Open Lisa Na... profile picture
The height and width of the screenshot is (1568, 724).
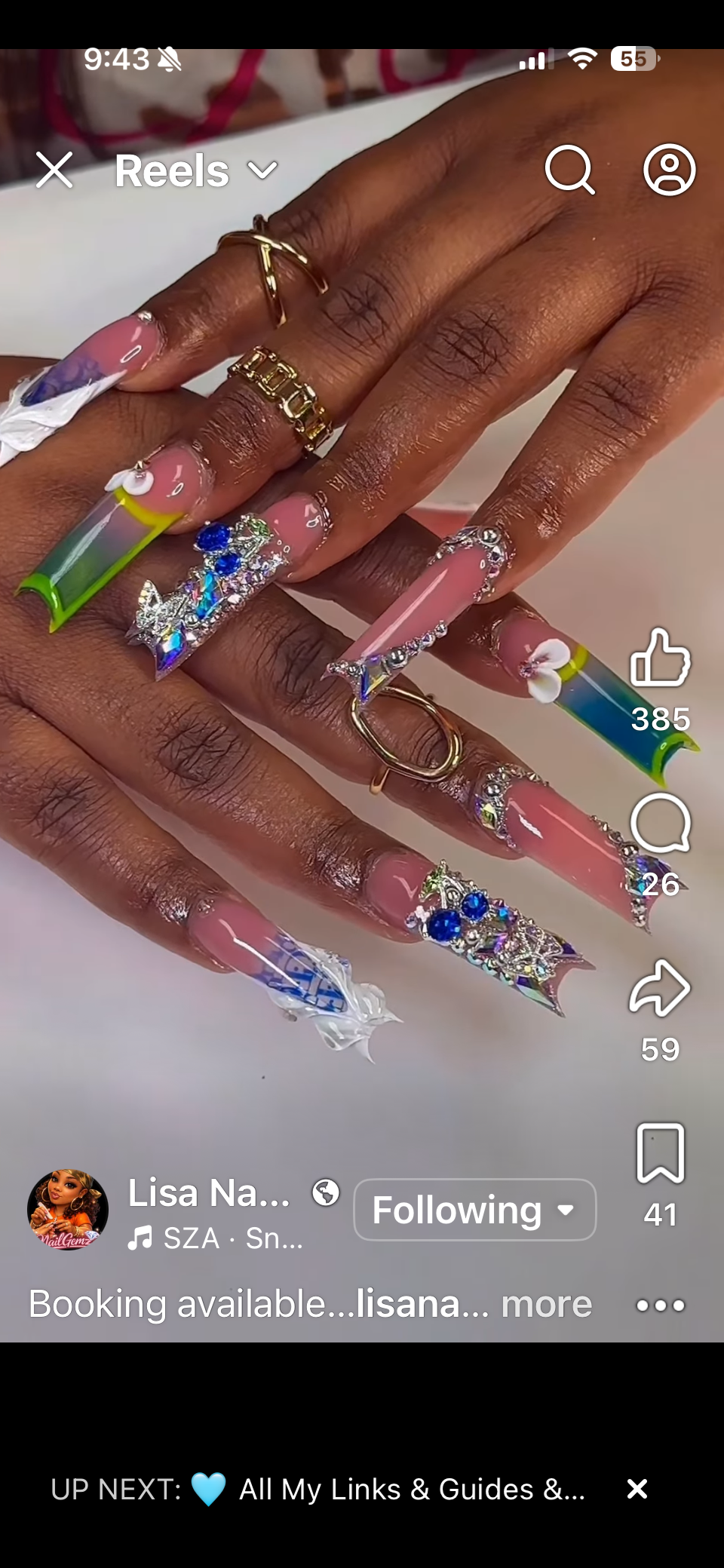tap(68, 1210)
